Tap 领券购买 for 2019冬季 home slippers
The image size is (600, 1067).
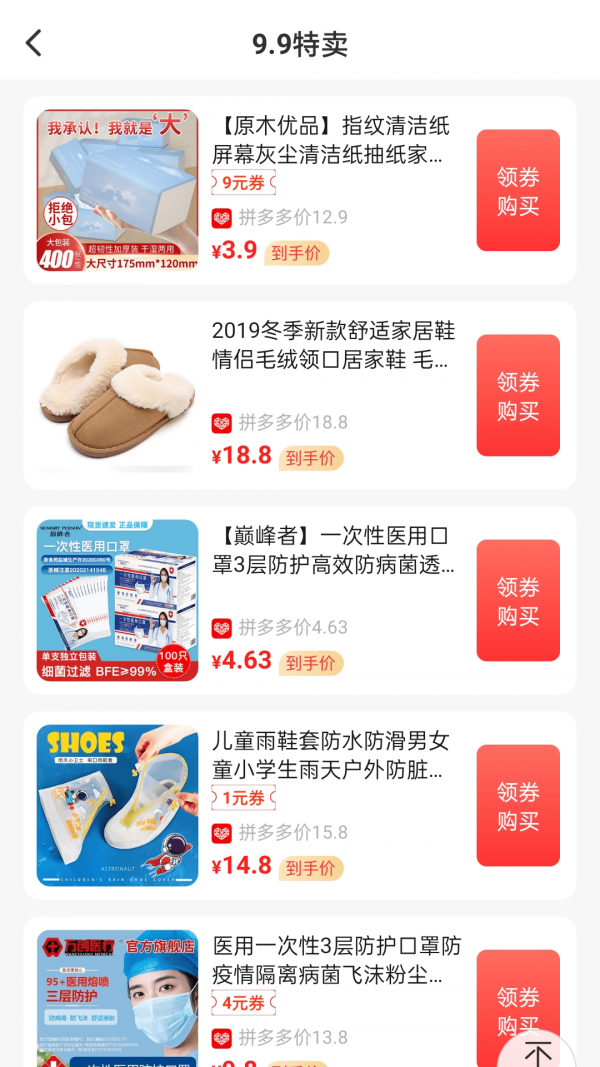[517, 396]
